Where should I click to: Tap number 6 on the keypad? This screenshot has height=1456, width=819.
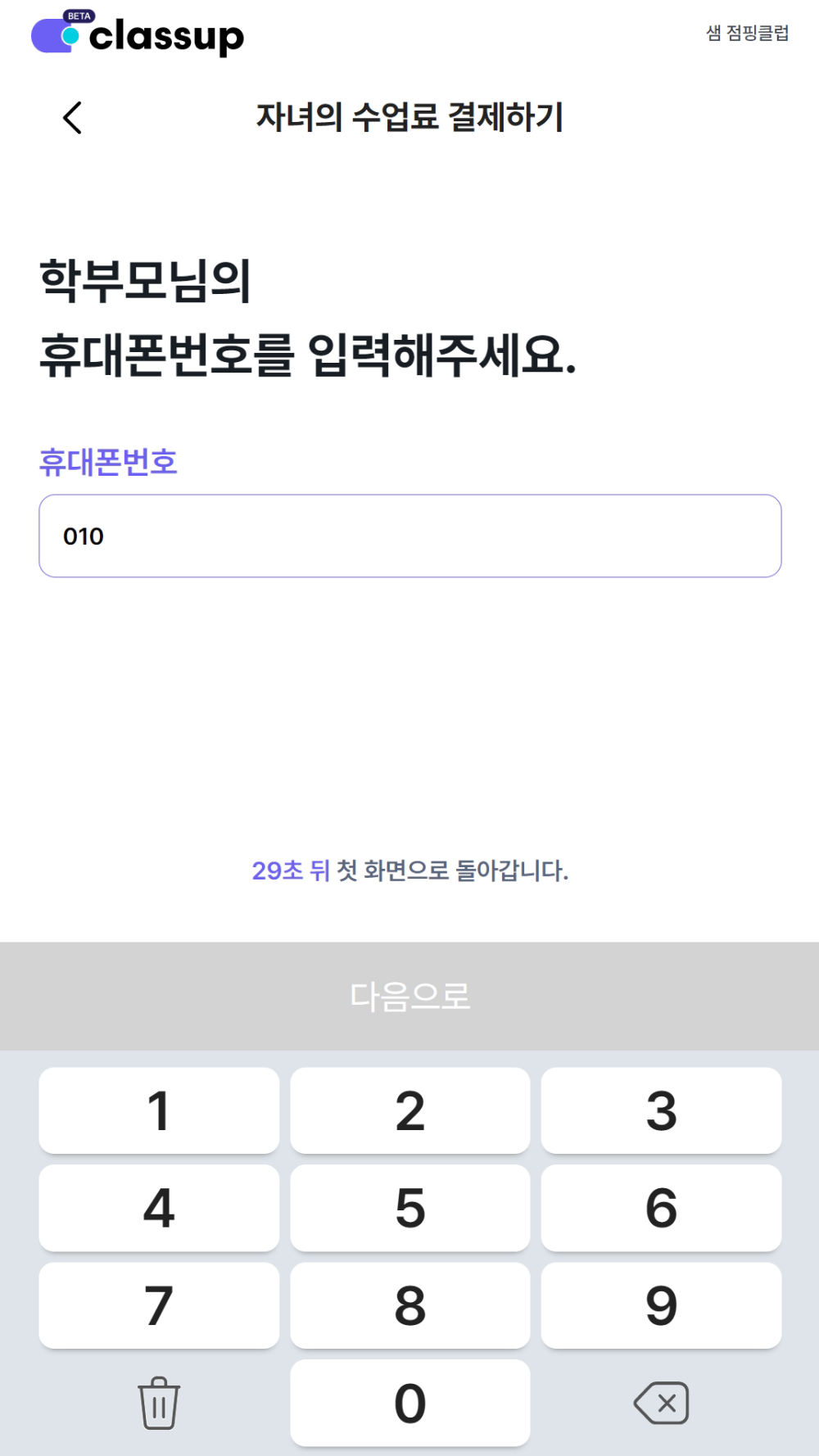(661, 1208)
